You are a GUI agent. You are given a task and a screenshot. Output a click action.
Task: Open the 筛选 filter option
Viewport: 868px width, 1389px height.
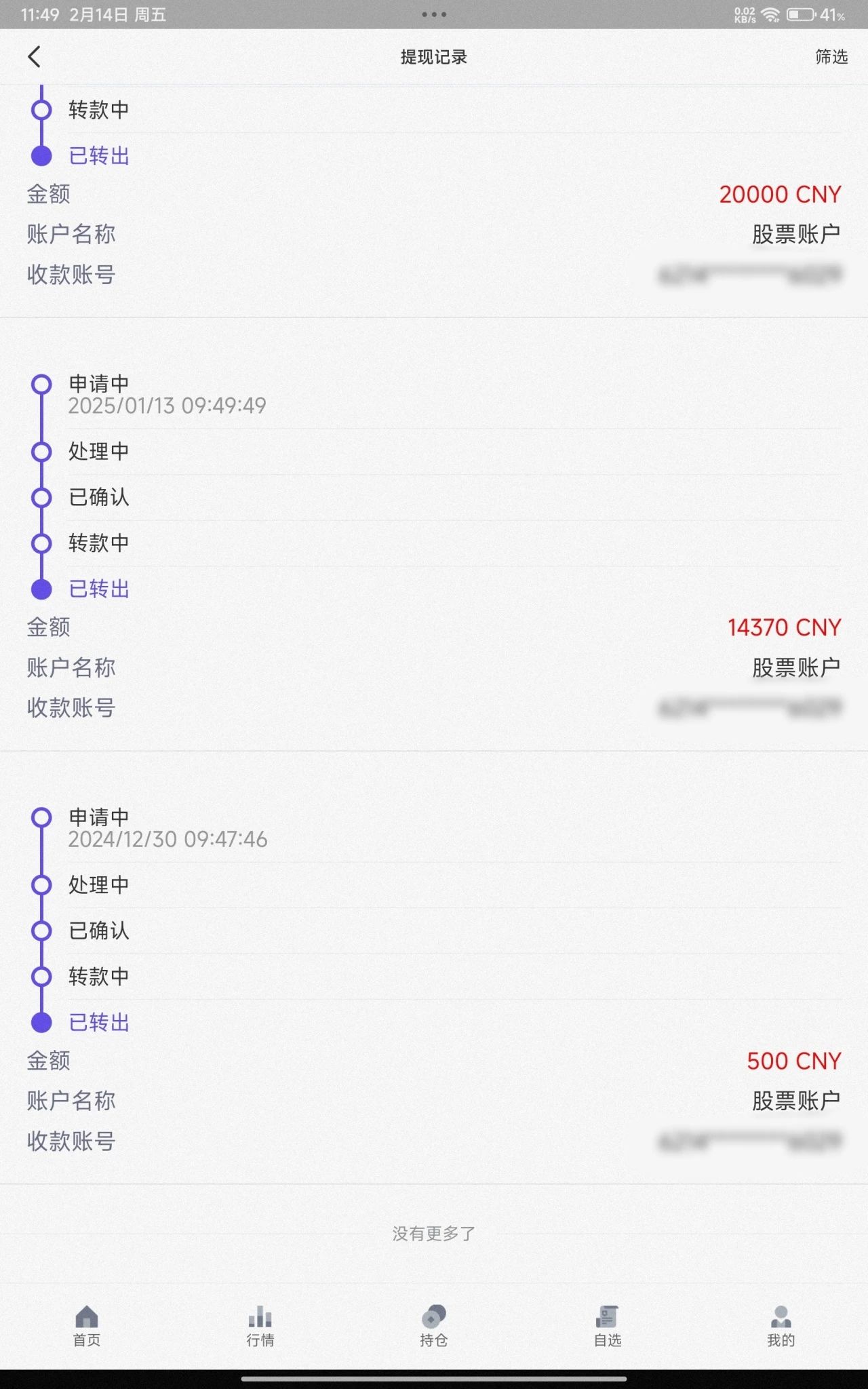[x=831, y=57]
